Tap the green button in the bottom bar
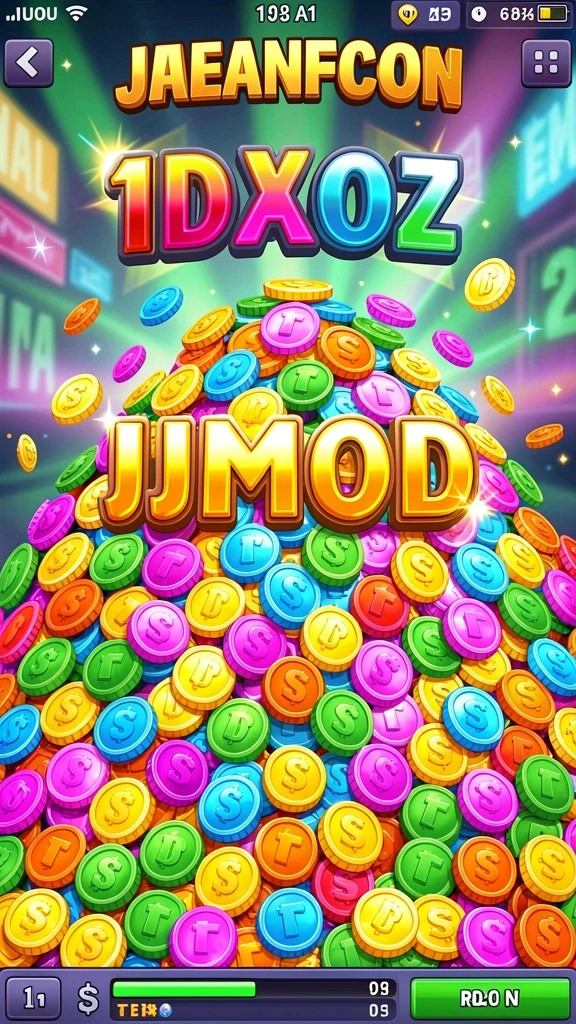This screenshot has width=576, height=1024. 489,998
